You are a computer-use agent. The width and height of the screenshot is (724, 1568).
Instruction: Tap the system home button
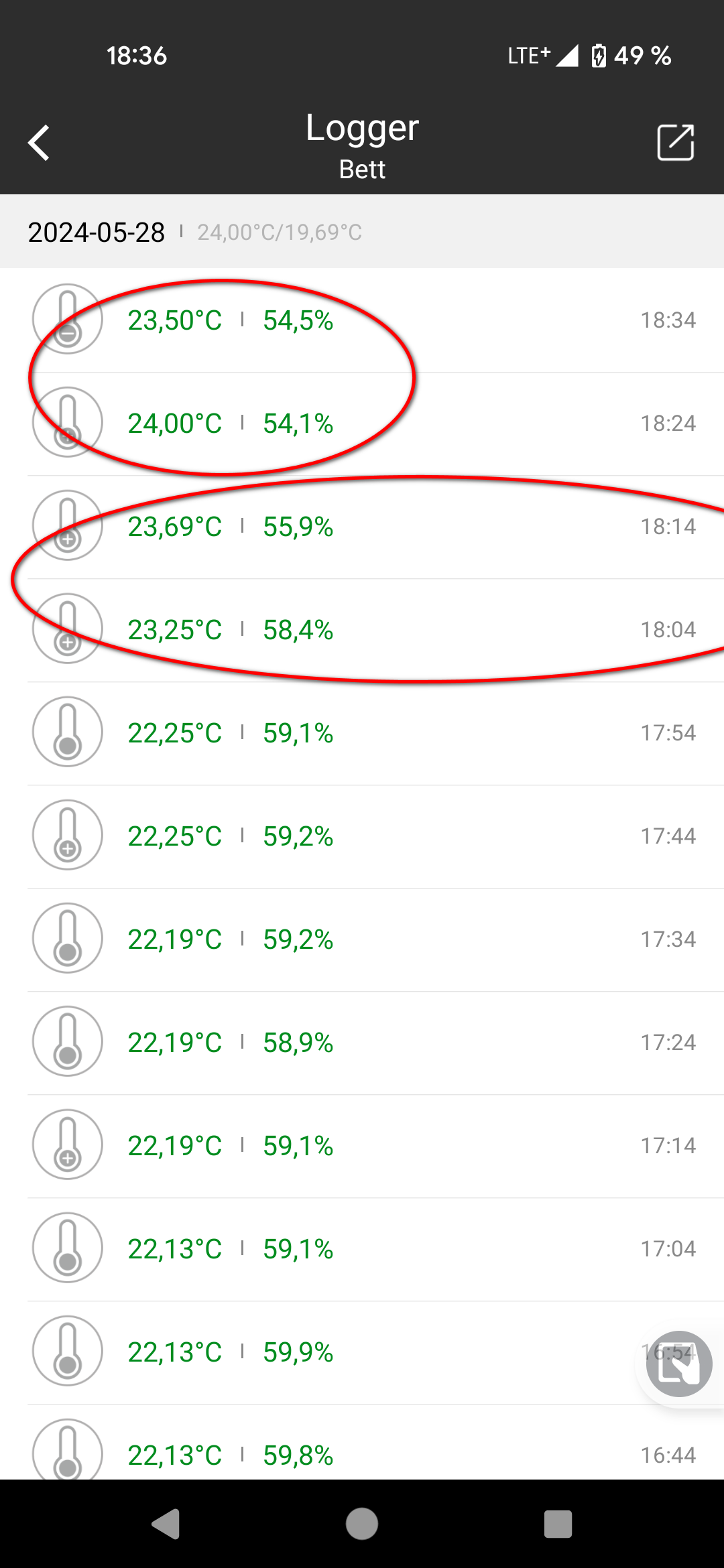pos(362,1524)
